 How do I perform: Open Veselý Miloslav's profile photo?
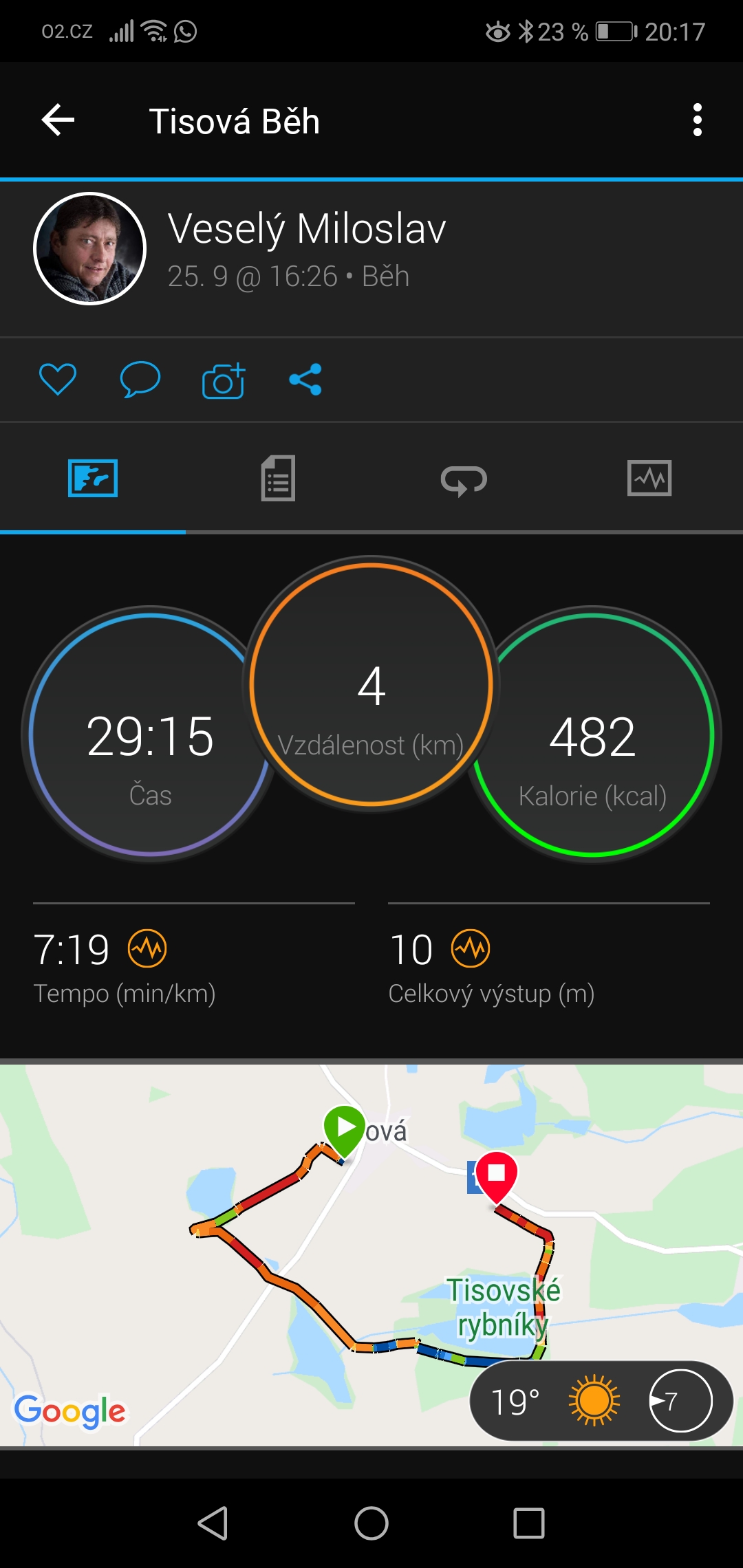coord(89,248)
